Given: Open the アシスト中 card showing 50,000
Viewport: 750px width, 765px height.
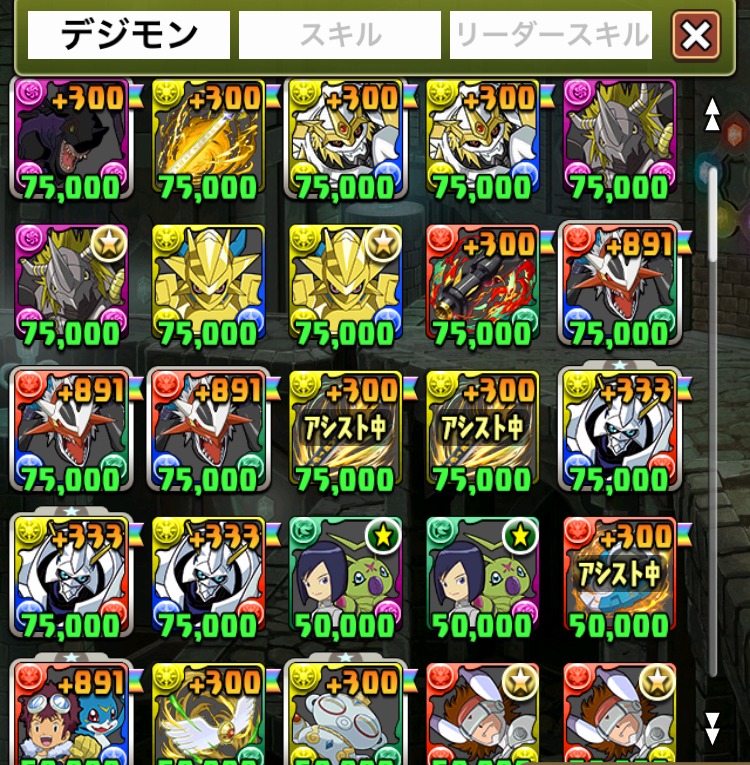Looking at the screenshot, I should (619, 573).
